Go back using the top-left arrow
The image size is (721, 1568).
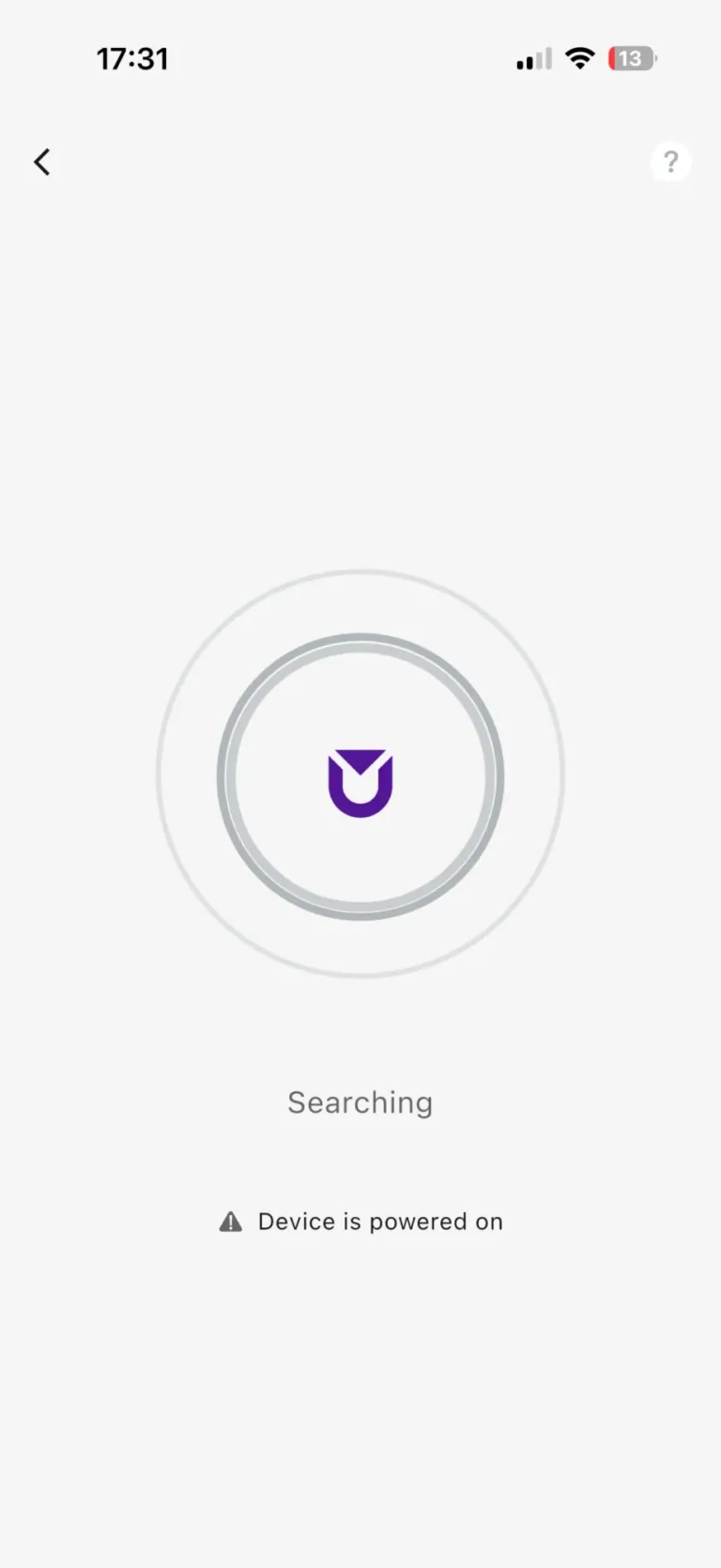(42, 162)
